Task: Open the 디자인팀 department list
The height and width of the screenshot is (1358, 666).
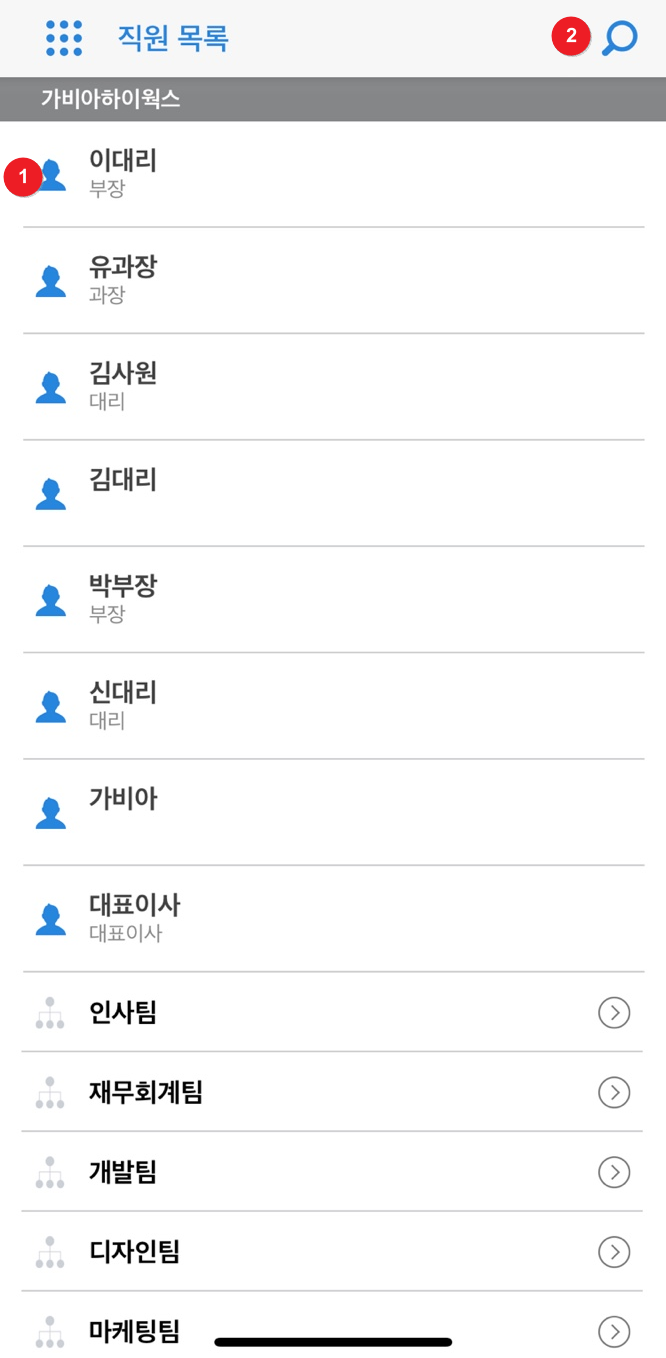Action: pyautogui.click(x=333, y=1251)
